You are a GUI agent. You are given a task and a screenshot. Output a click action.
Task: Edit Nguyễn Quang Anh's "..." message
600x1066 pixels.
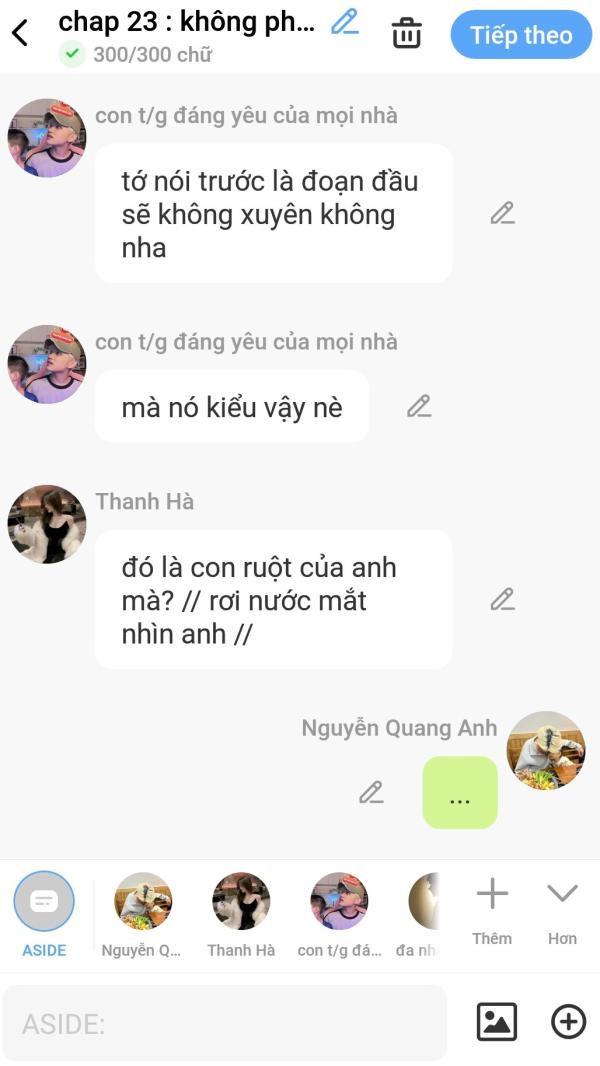coord(371,793)
